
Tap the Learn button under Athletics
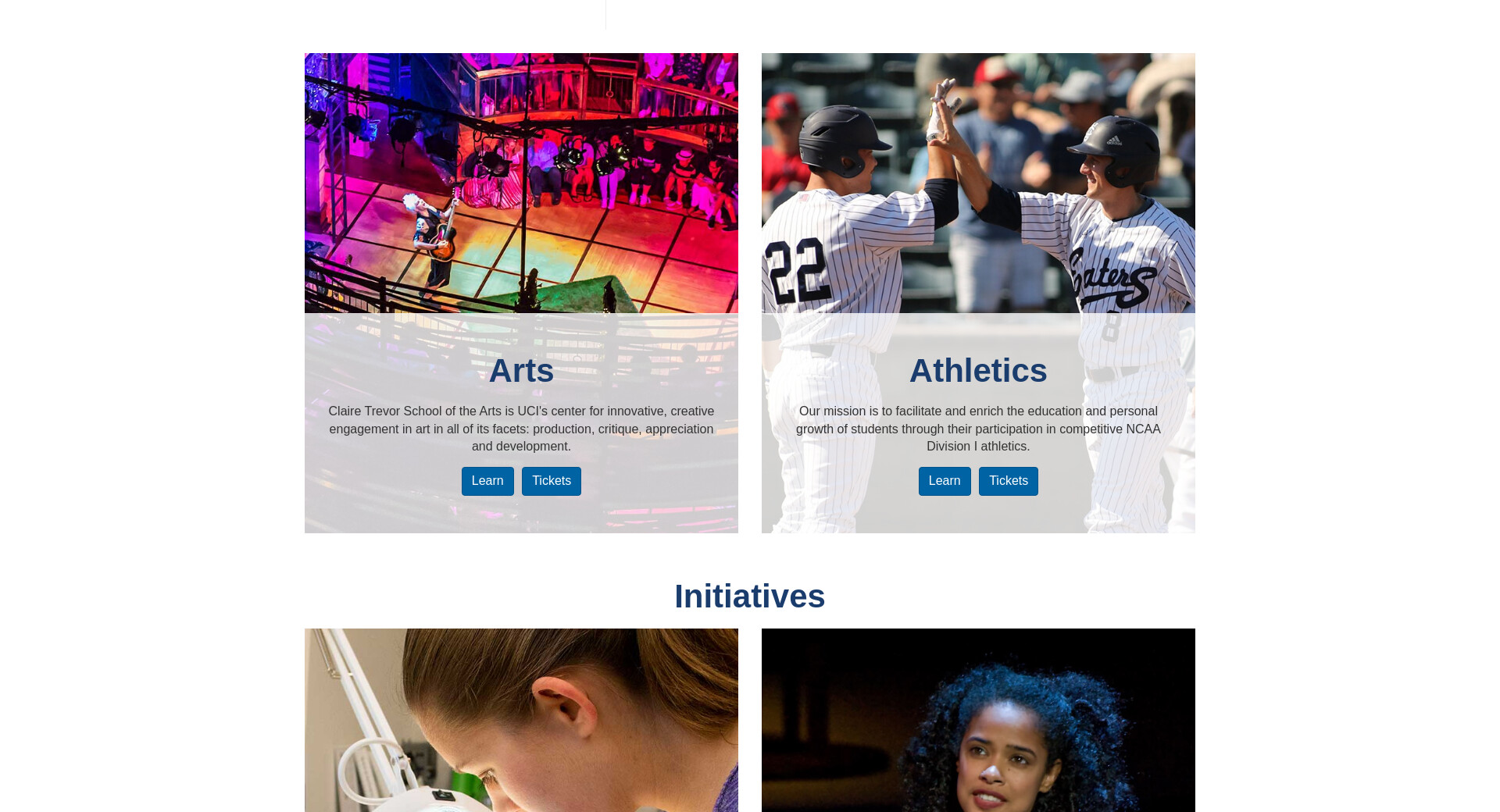944,481
